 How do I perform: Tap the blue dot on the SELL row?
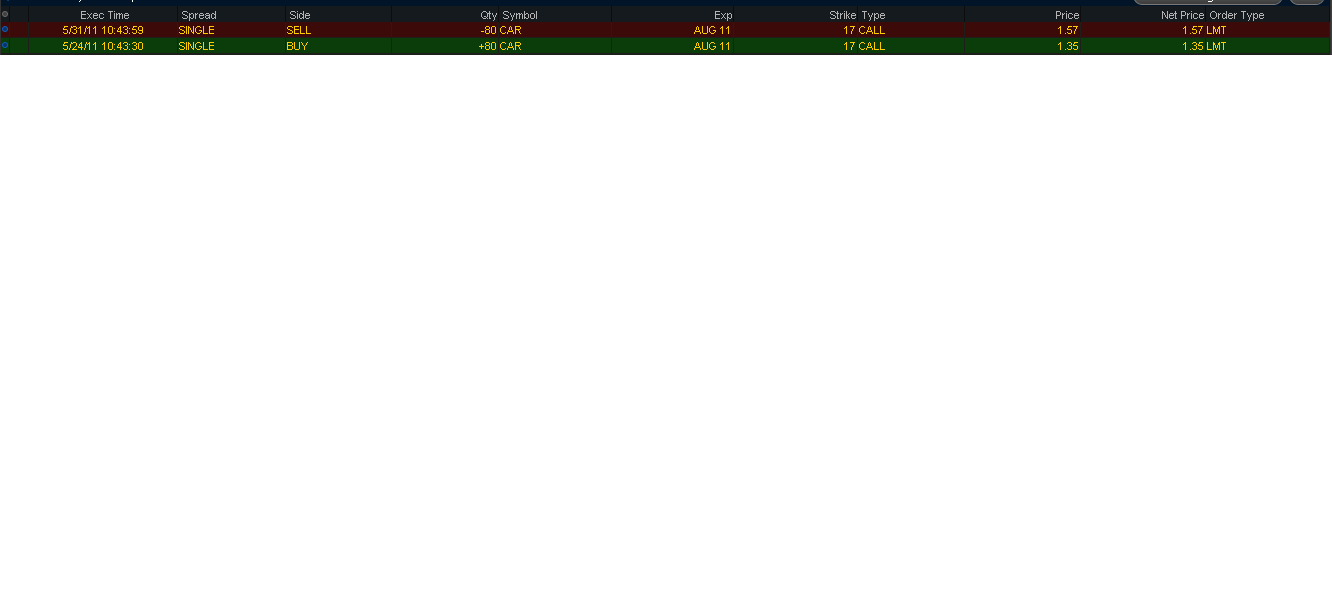point(5,29)
